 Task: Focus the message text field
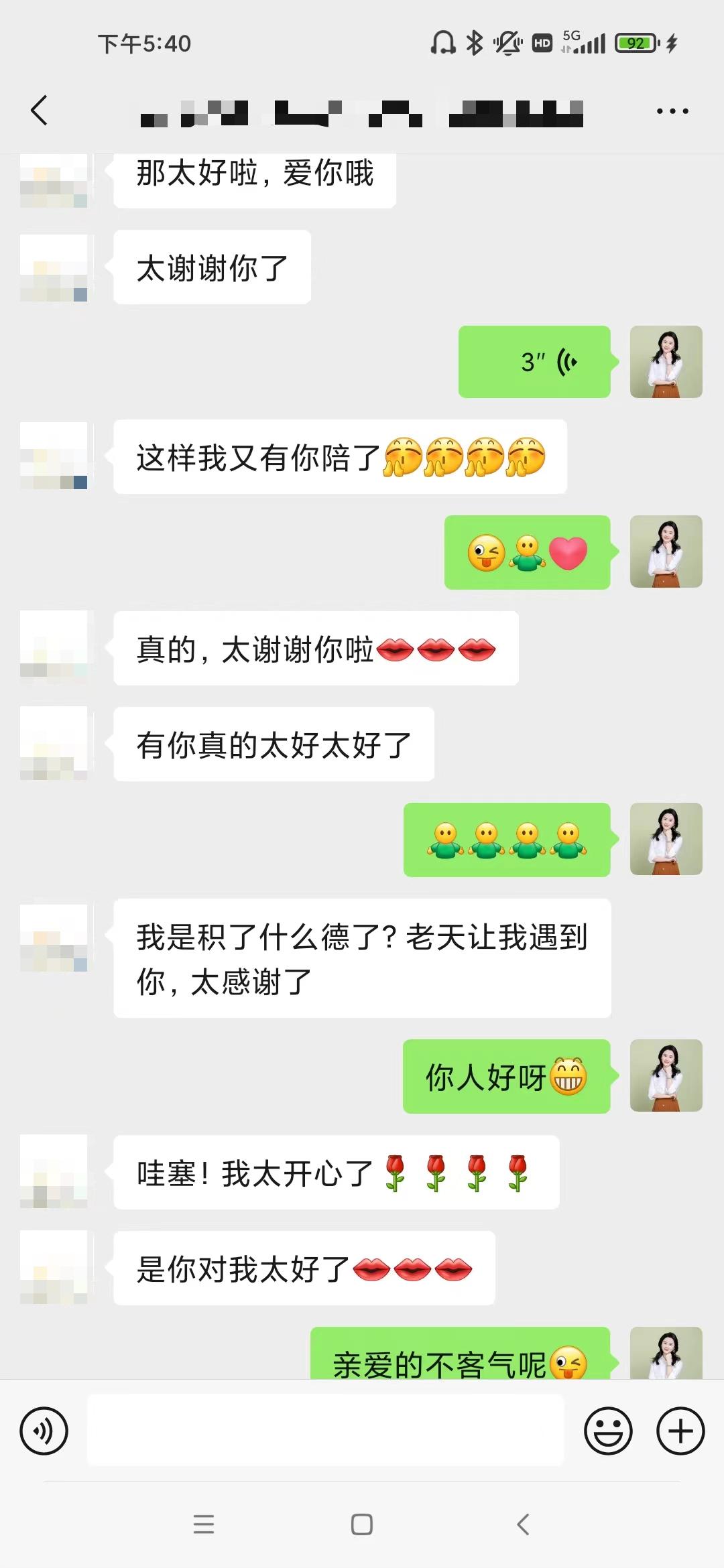pos(325,1431)
